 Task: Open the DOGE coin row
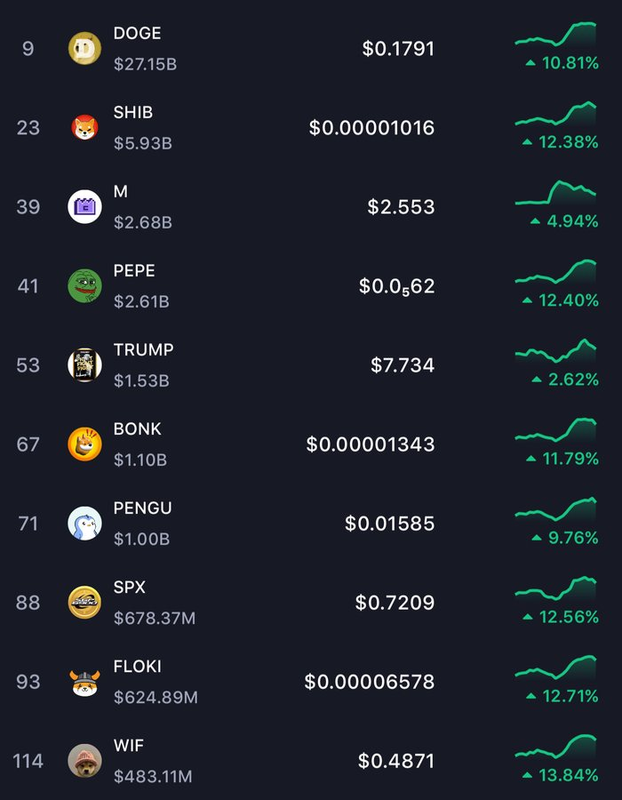pos(137,34)
